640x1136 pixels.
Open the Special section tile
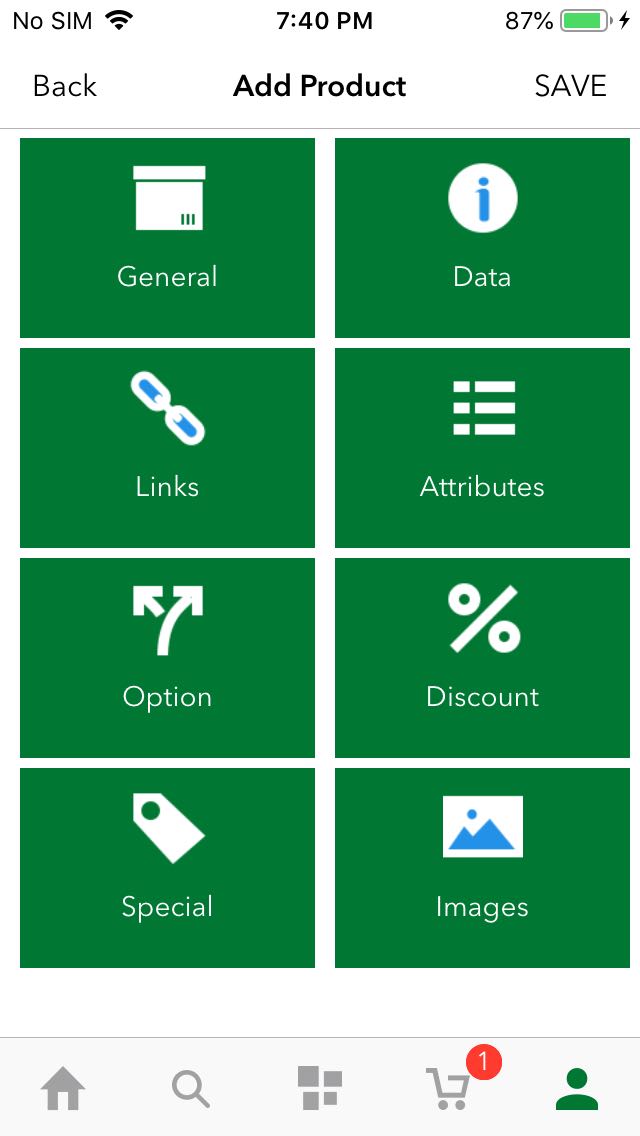(x=167, y=868)
